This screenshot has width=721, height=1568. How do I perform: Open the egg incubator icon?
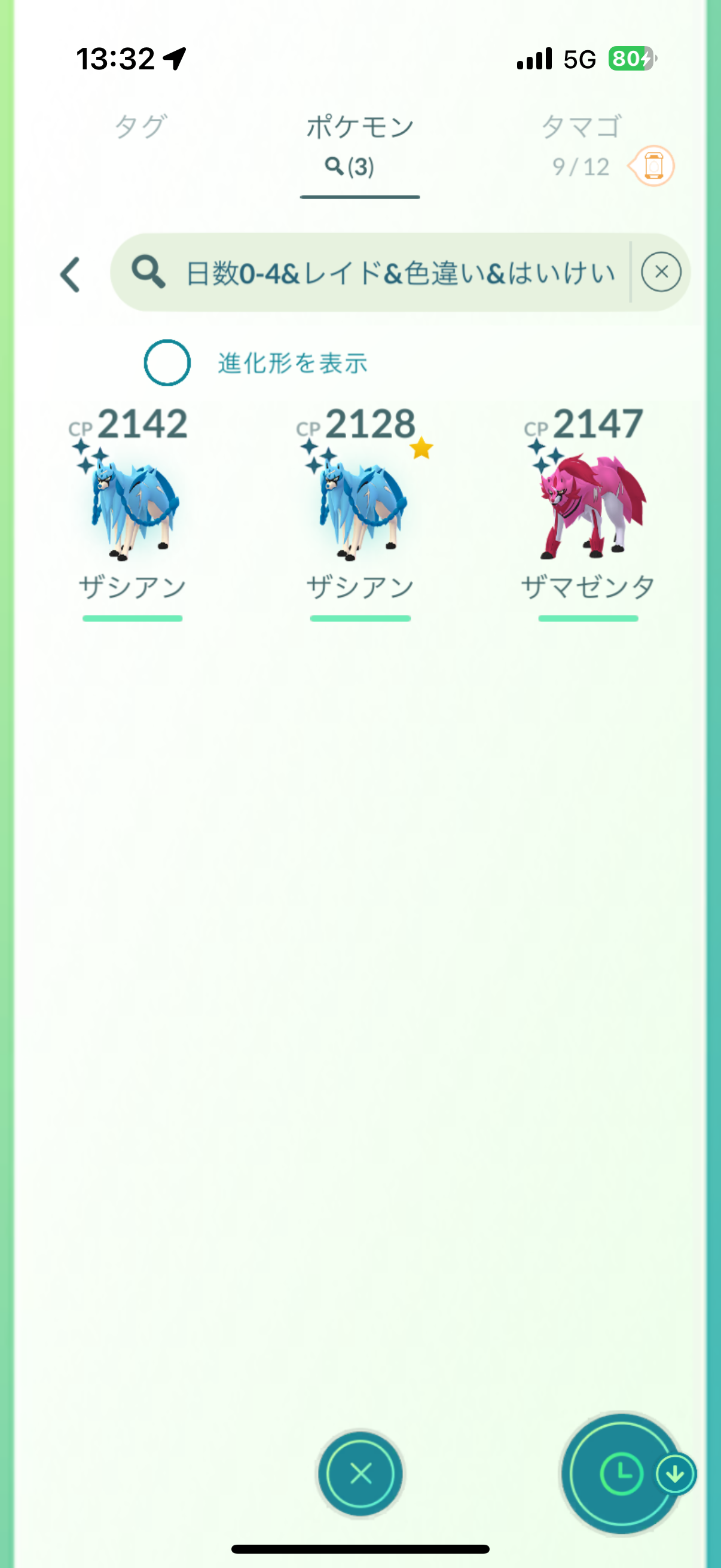point(653,166)
